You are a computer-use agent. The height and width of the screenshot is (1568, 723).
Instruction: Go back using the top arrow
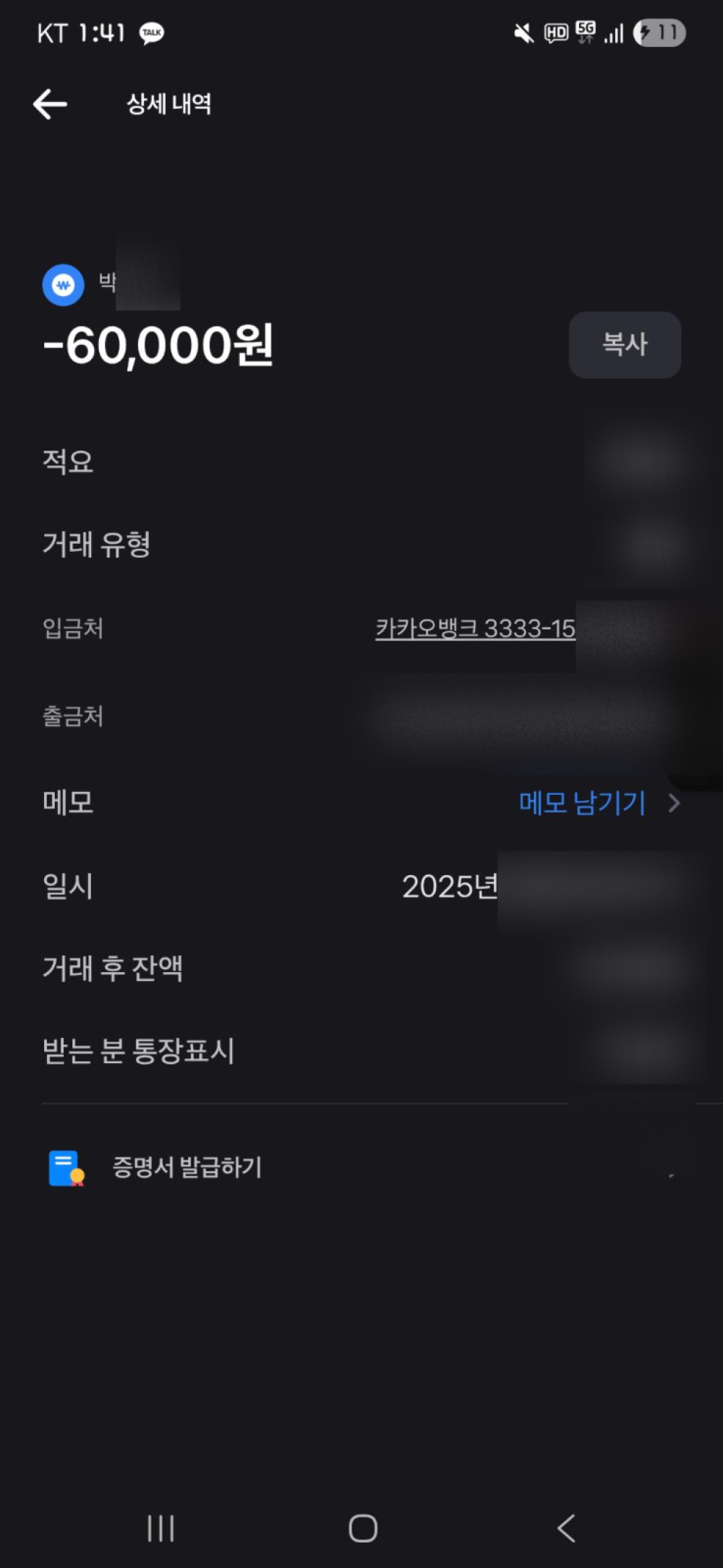pos(51,104)
